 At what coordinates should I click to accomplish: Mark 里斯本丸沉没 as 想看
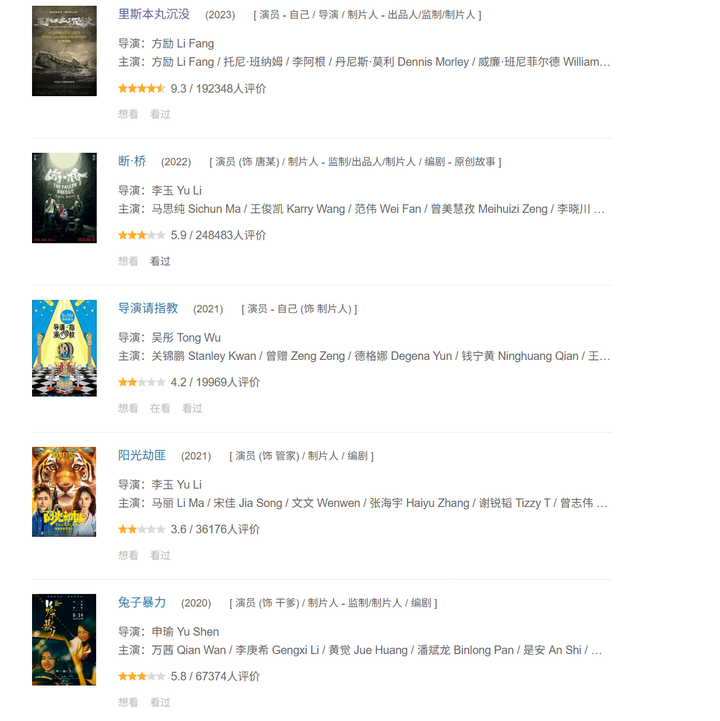(128, 114)
